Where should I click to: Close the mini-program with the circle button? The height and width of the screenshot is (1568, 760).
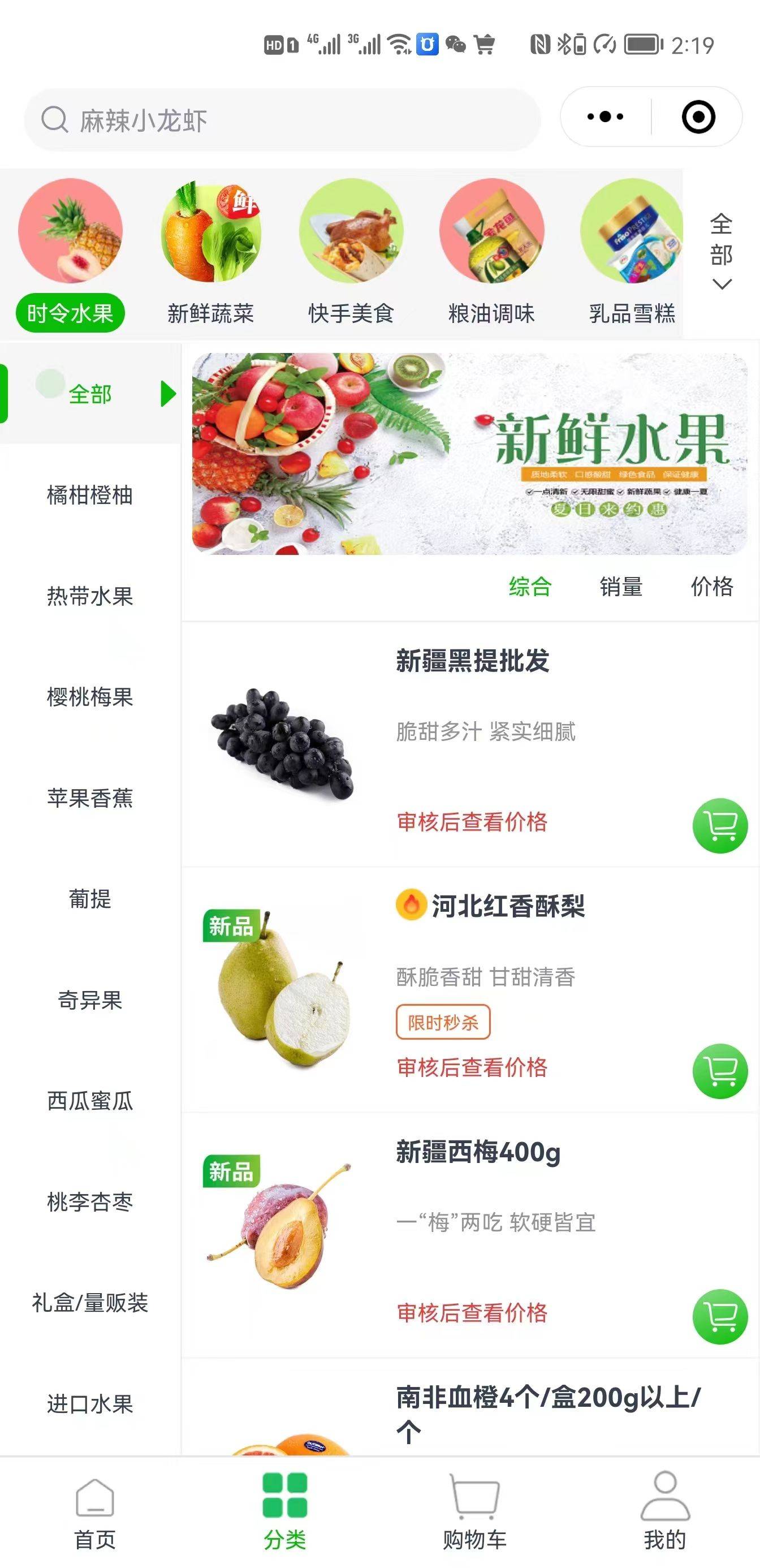click(697, 117)
